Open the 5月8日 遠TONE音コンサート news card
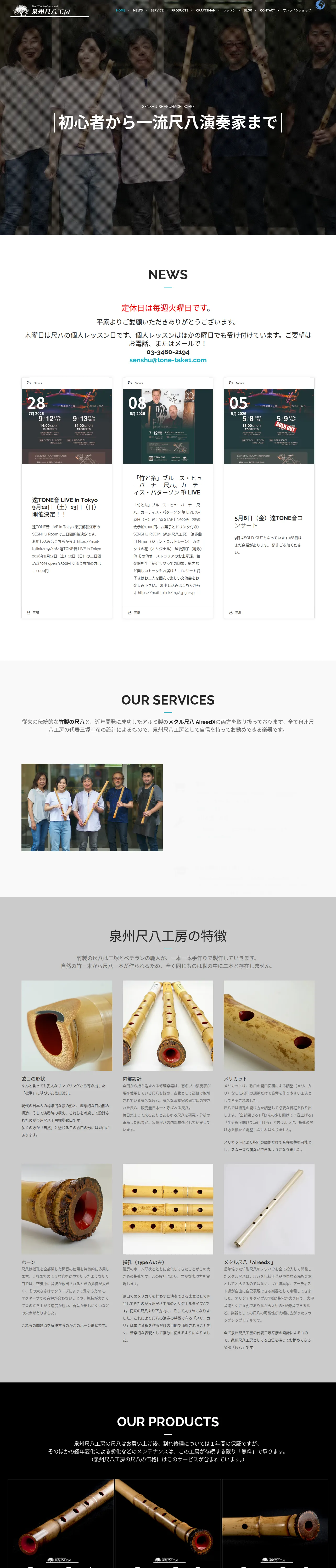Screen dimensions: 336x1568 pos(269,521)
